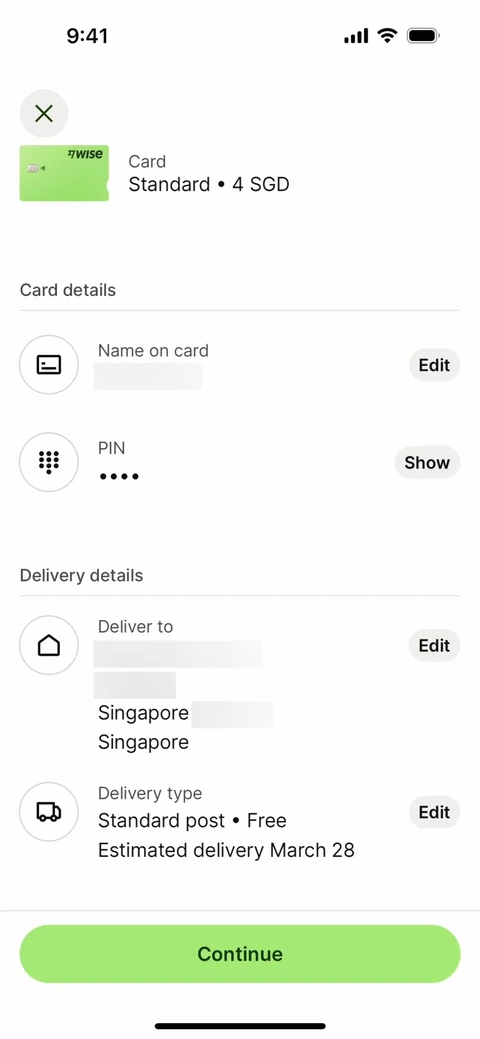Screen dimensions: 480x1039
Task: Edit the name on card
Action: click(434, 365)
